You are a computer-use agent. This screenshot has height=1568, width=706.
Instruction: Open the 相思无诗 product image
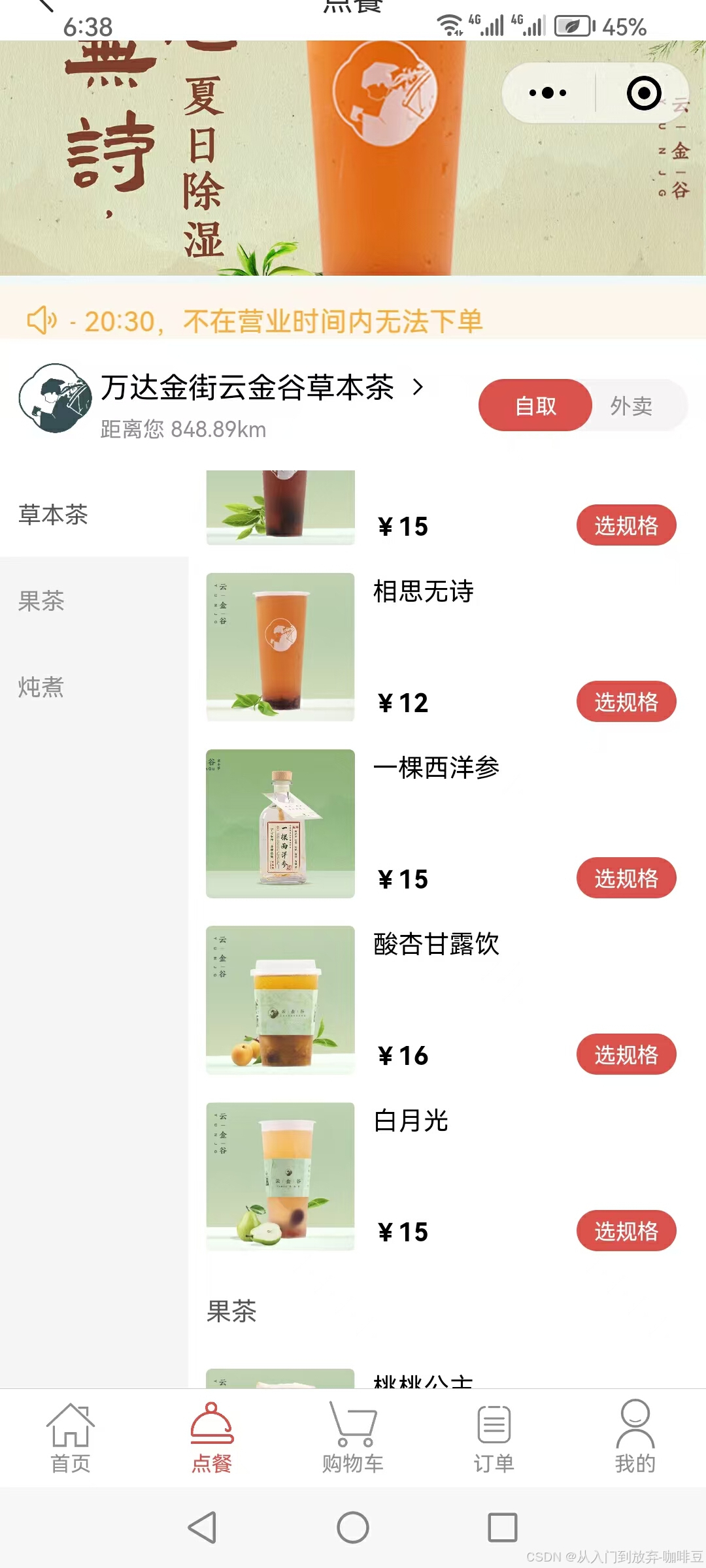(280, 647)
